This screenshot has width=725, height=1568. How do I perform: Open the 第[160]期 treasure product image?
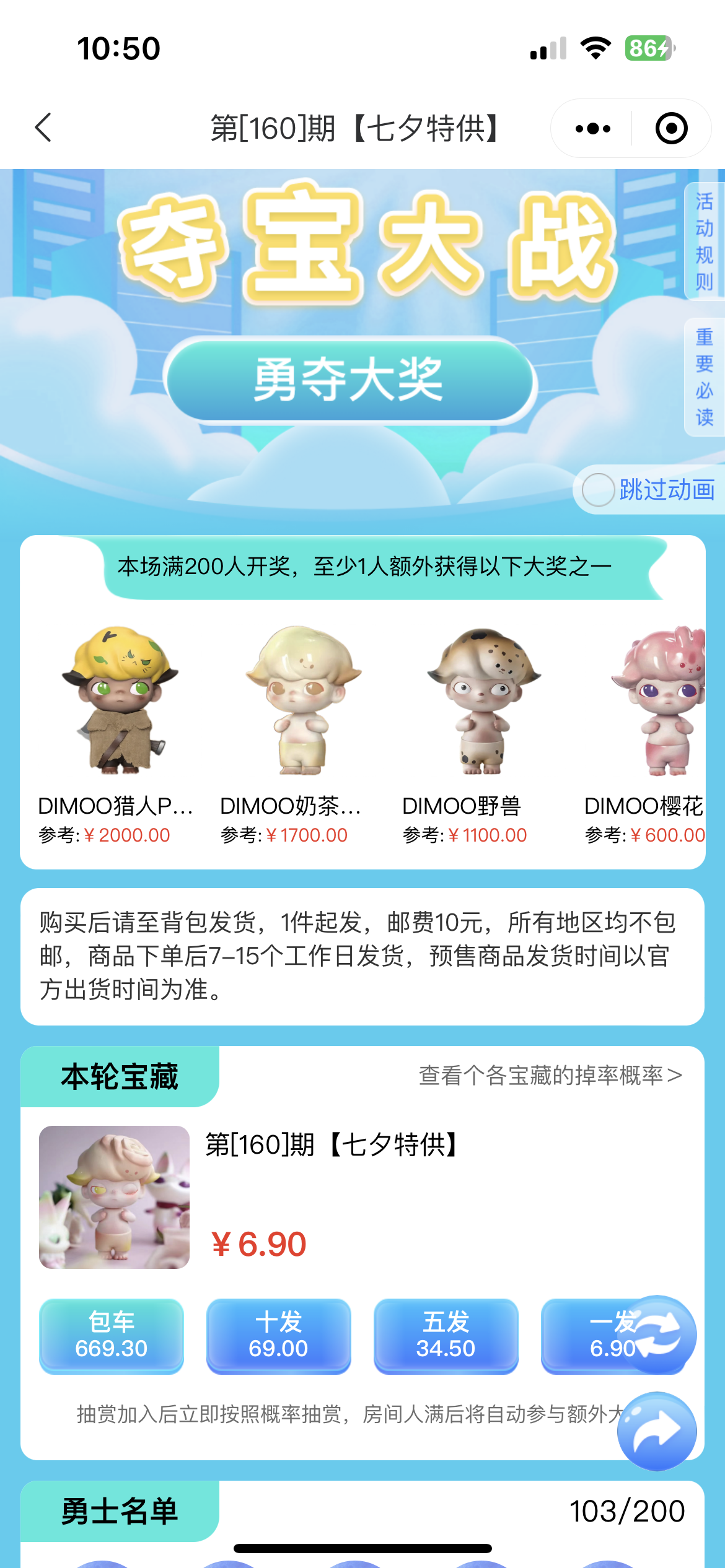(114, 1197)
